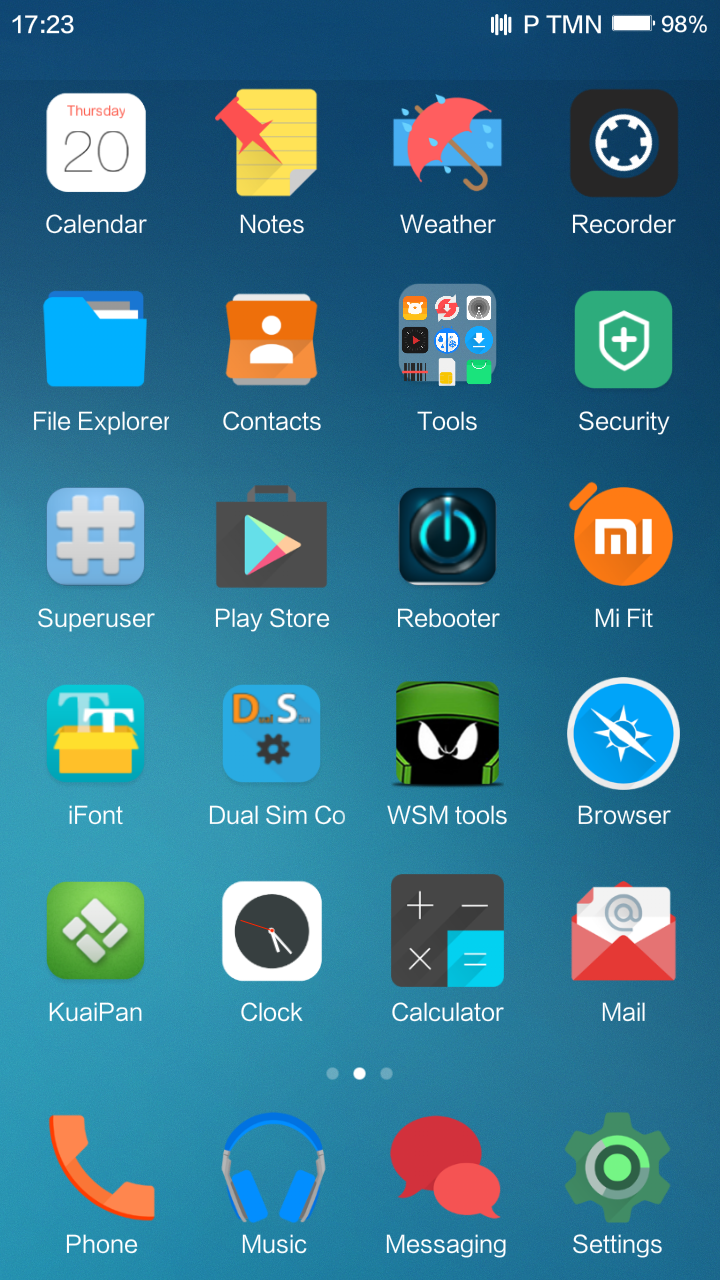Open the Browser app
720x1280 pixels.
[x=623, y=734]
